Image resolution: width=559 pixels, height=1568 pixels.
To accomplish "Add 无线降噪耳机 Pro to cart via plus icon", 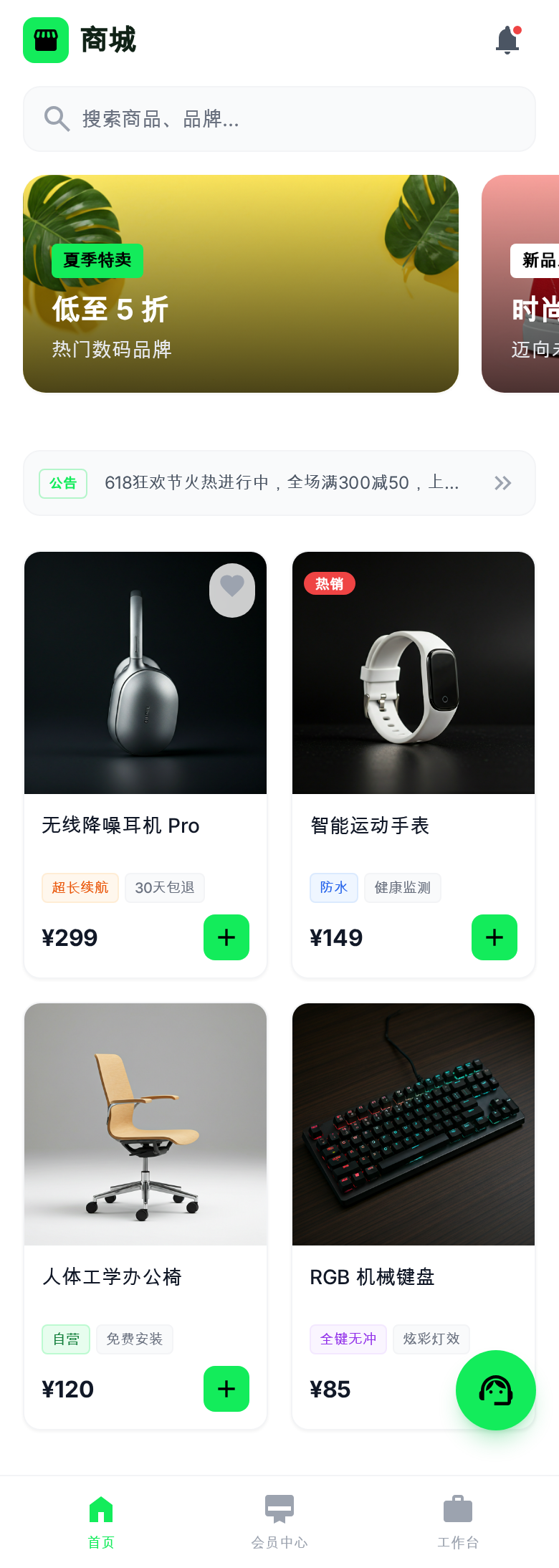I will [226, 937].
